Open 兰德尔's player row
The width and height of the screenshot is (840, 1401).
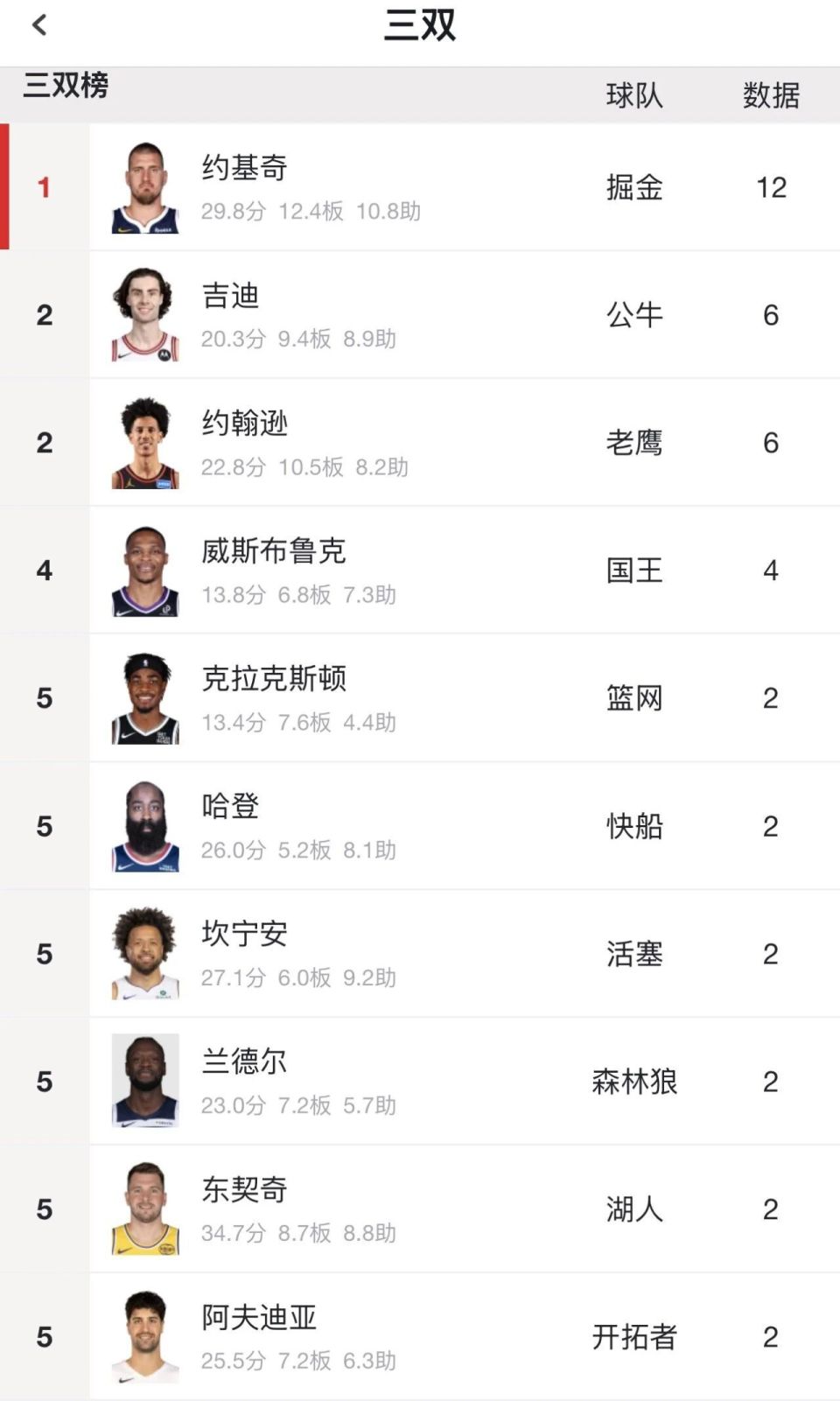420,1082
